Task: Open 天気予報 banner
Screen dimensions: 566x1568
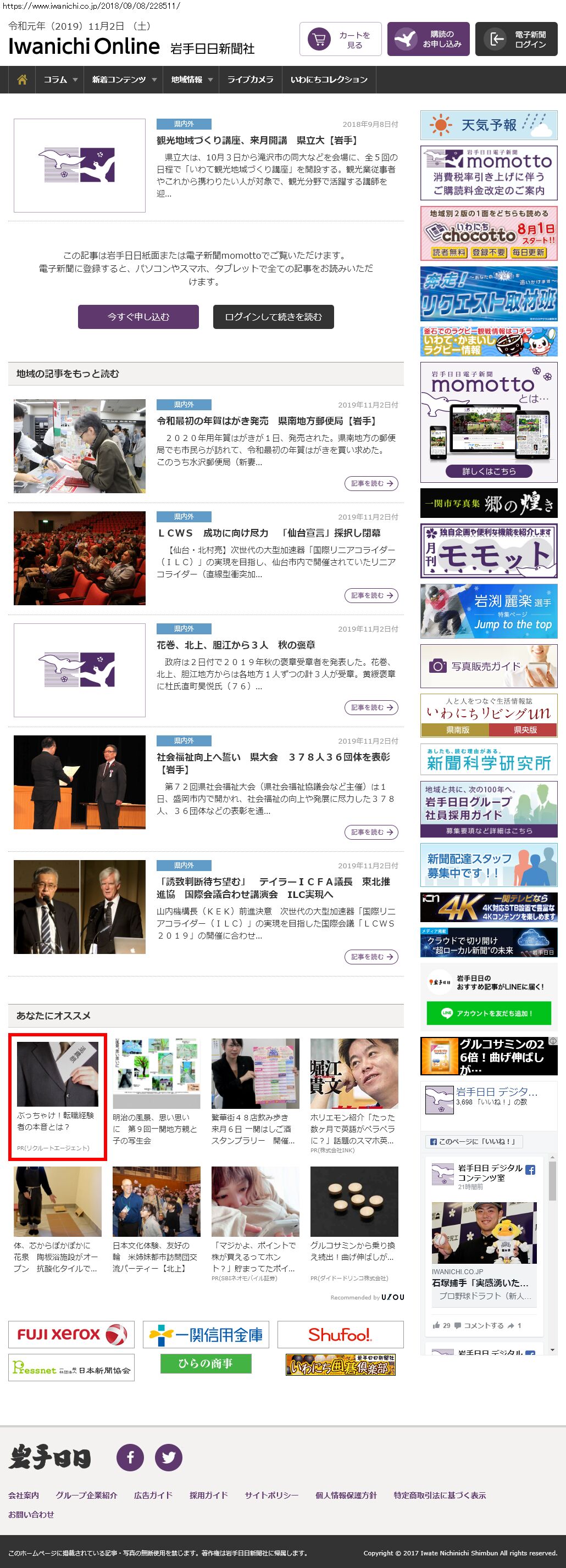Action: point(489,125)
